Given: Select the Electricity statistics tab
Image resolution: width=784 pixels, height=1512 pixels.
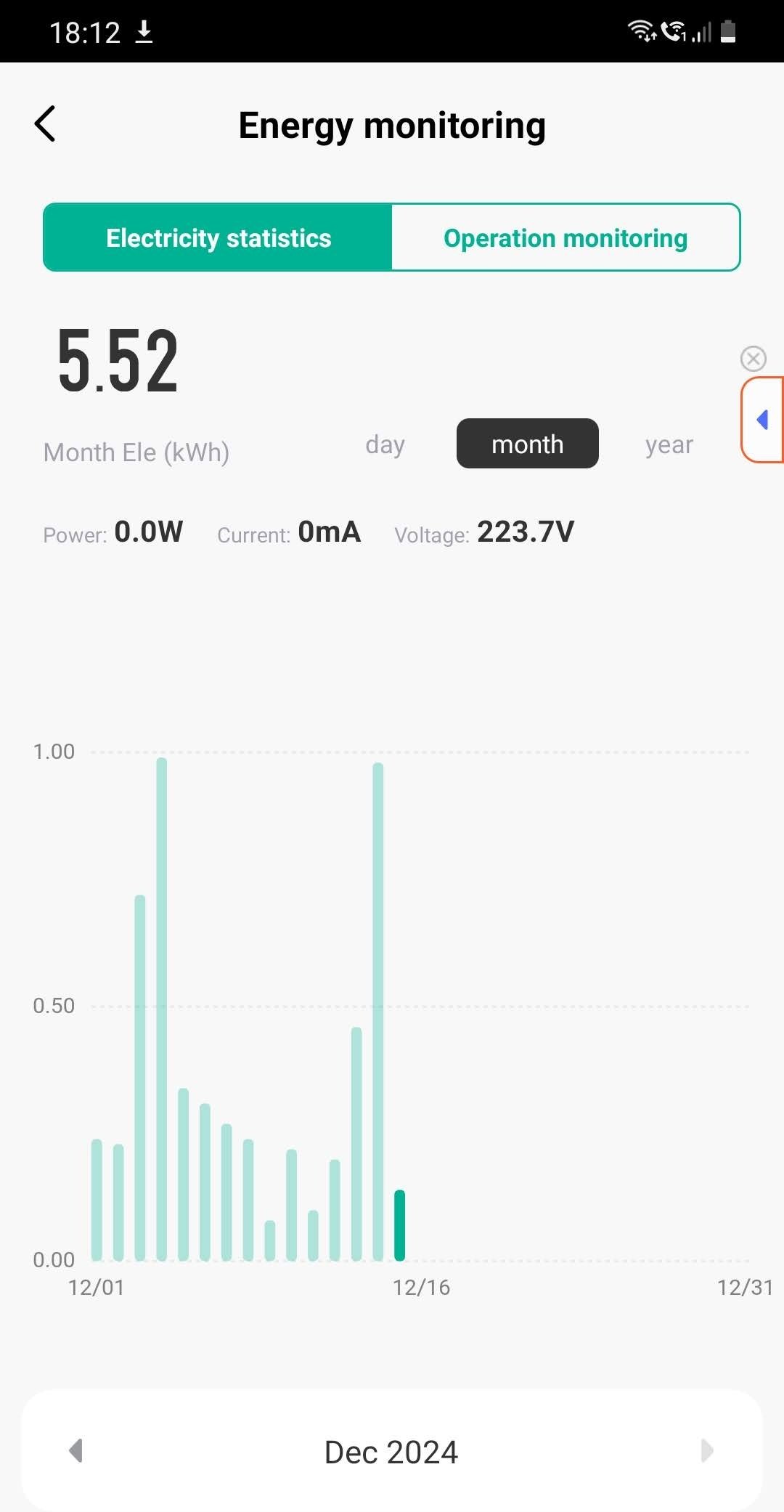Looking at the screenshot, I should [x=219, y=238].
